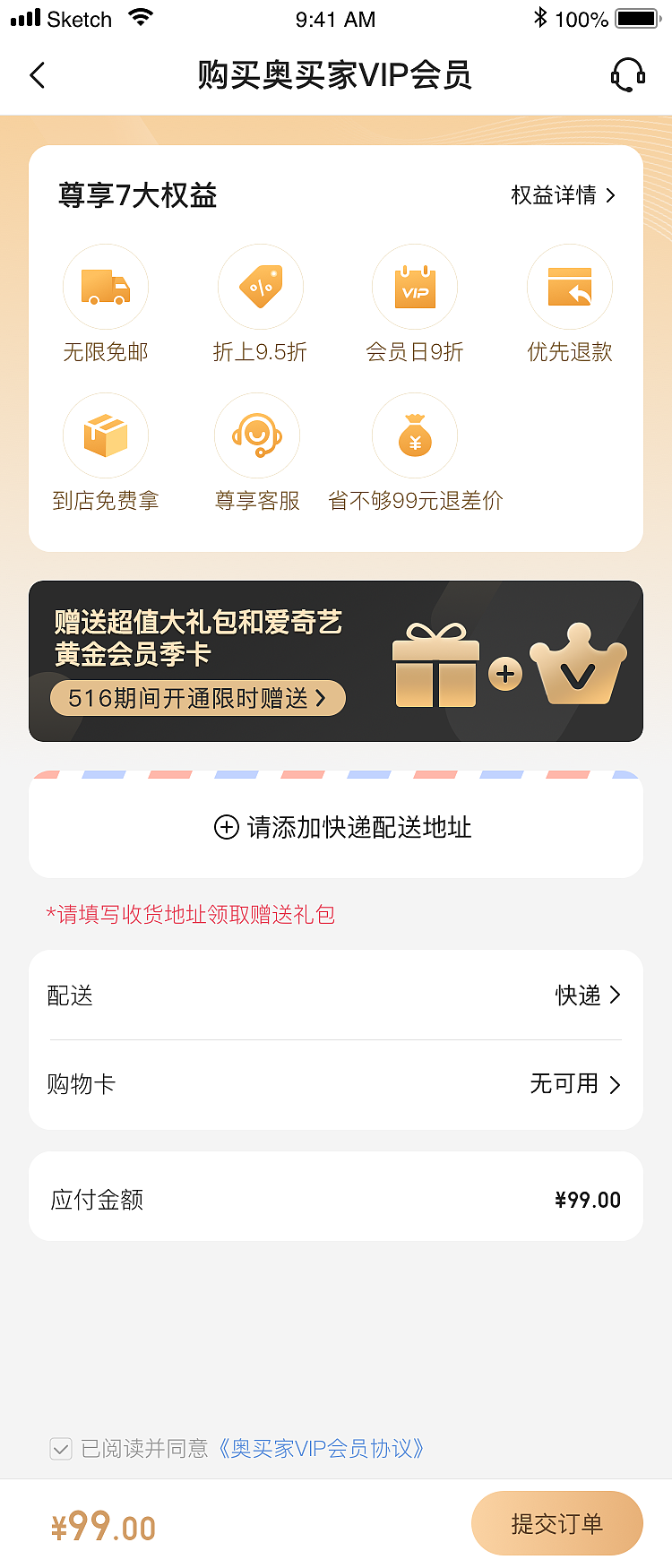Select the 无限免邮 free shipping truck icon

[x=105, y=286]
